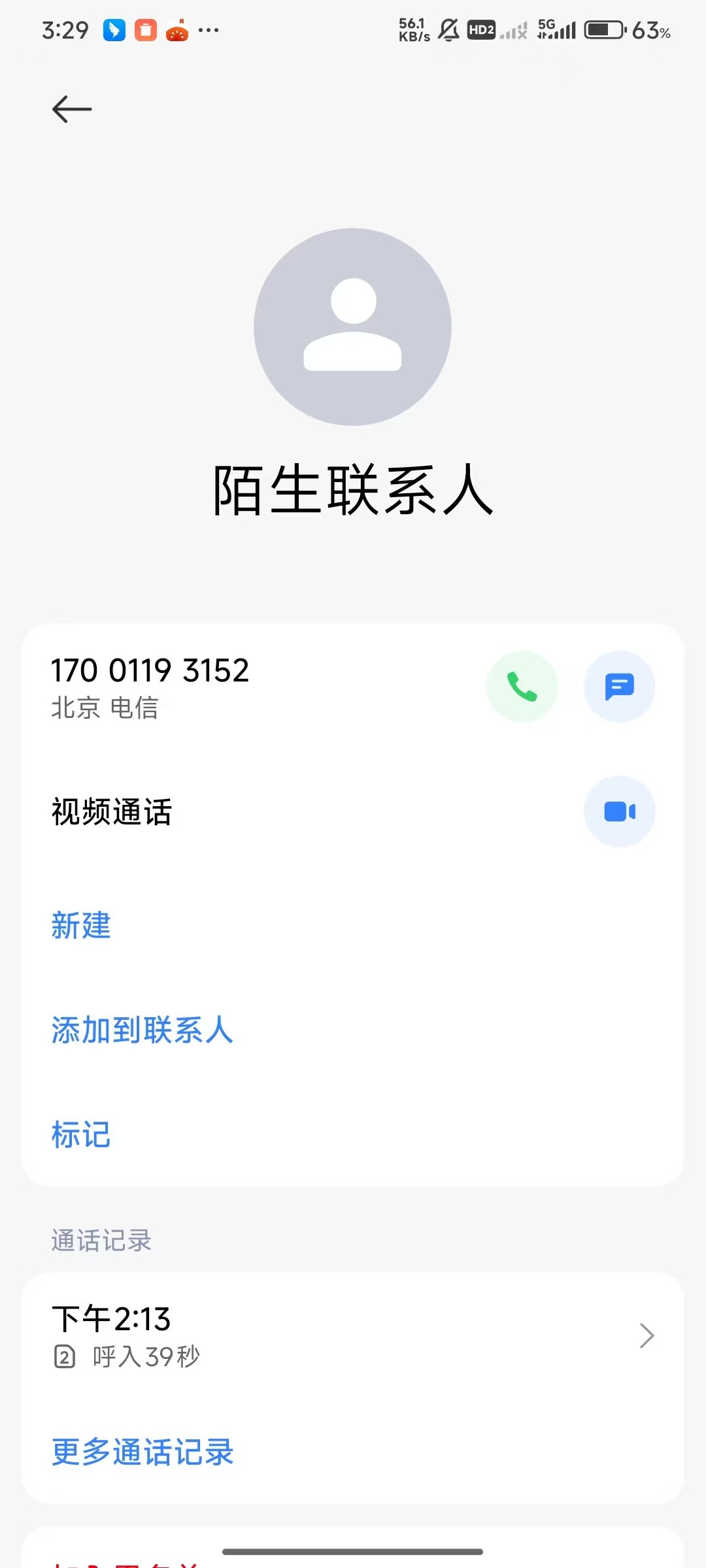Image resolution: width=706 pixels, height=1568 pixels.
Task: Start a video call with camera icon
Action: point(619,811)
